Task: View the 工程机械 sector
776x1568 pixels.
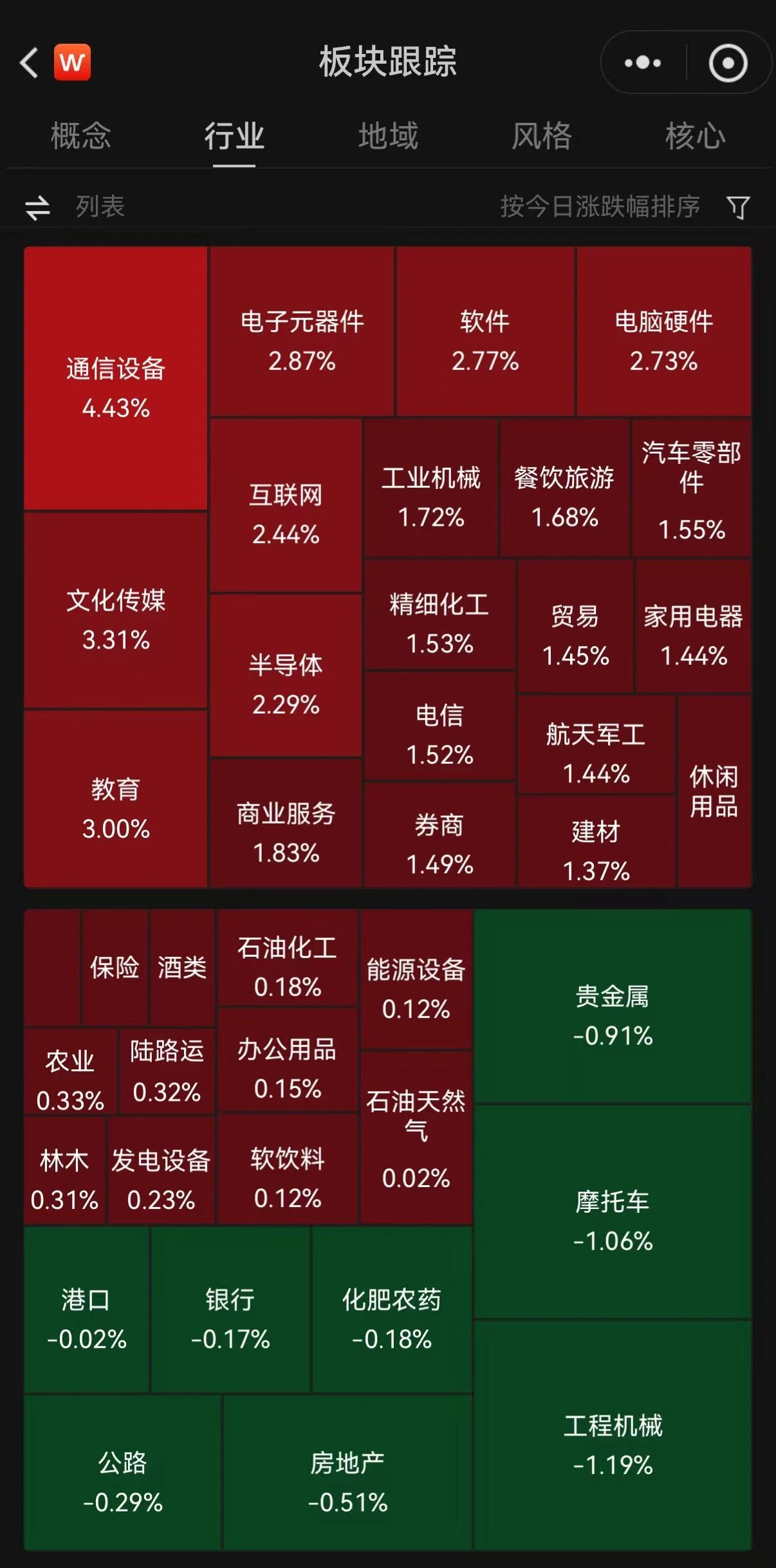Action: 613,1435
